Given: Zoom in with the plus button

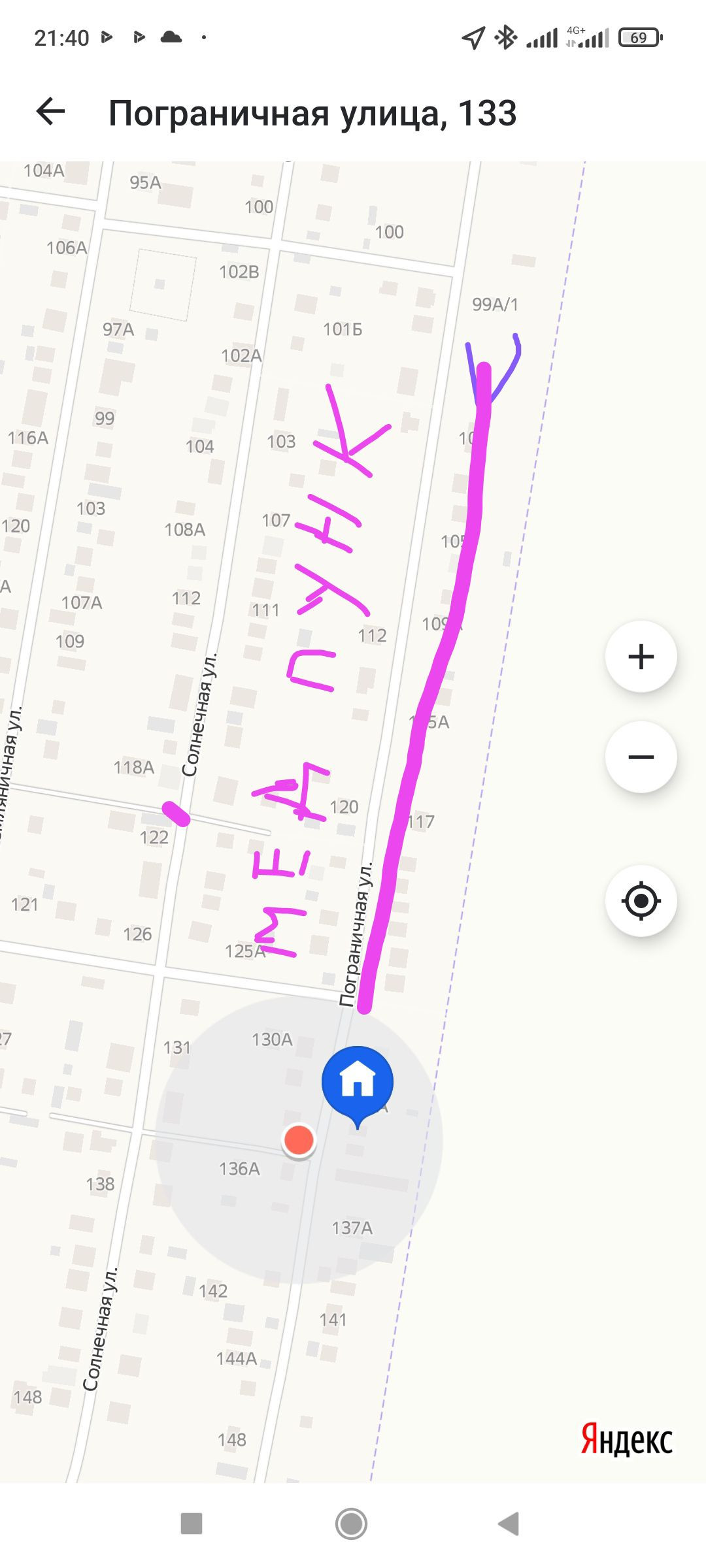Looking at the screenshot, I should (641, 657).
